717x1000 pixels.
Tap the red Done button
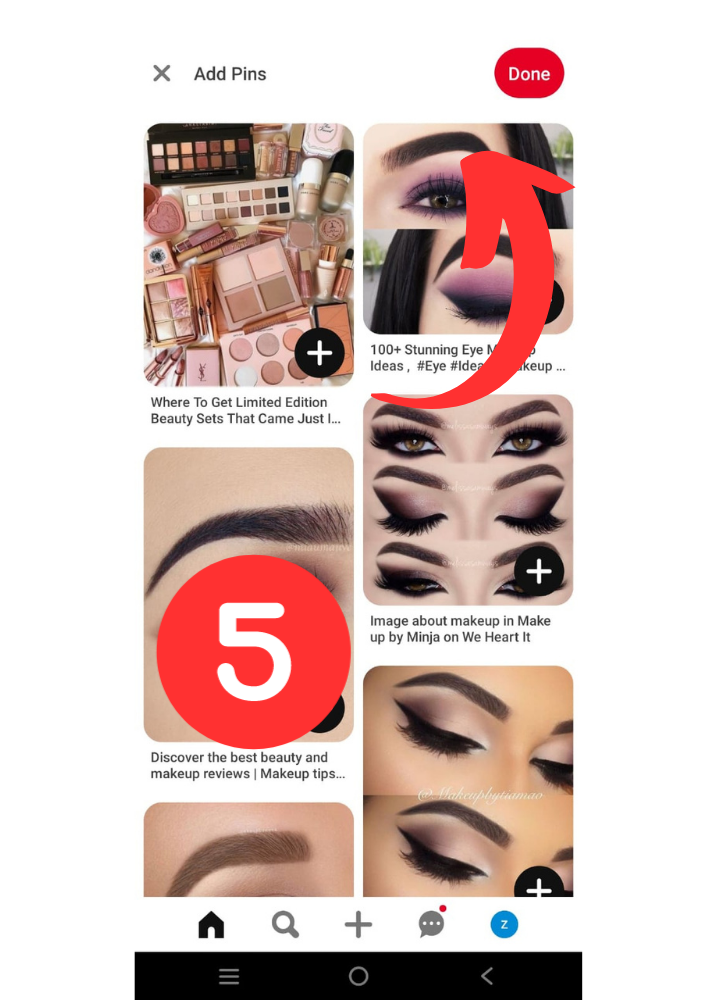coord(529,74)
